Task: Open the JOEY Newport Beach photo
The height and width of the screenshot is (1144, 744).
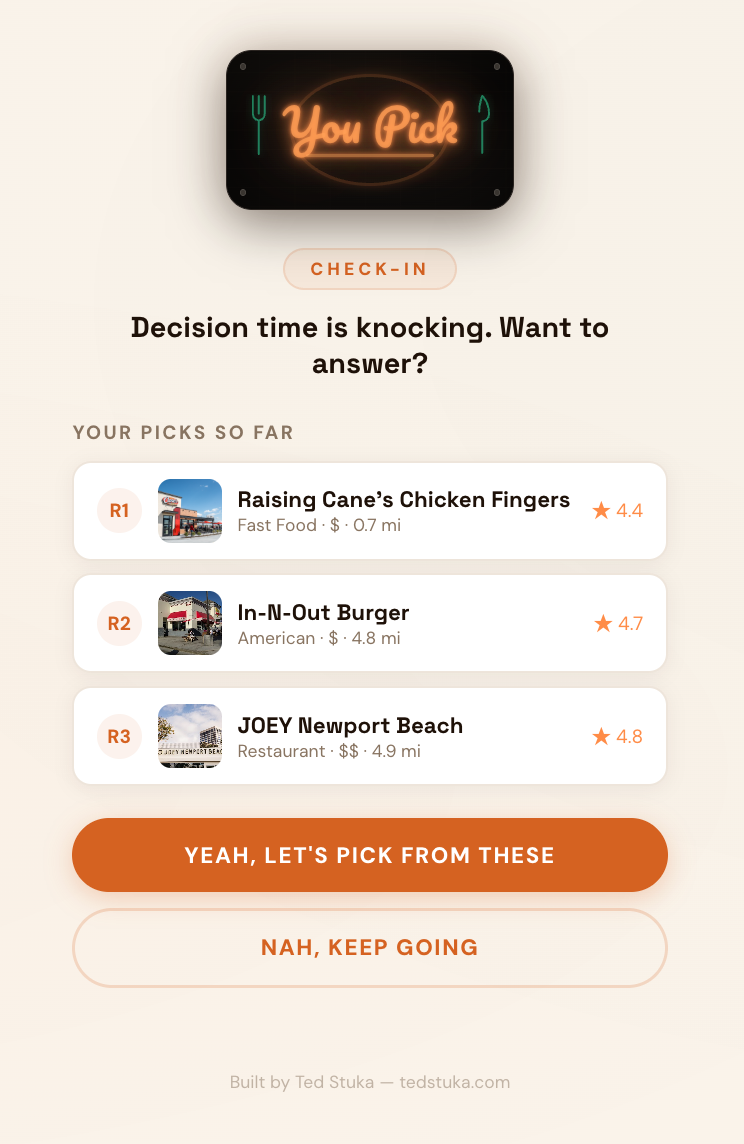Action: 190,735
